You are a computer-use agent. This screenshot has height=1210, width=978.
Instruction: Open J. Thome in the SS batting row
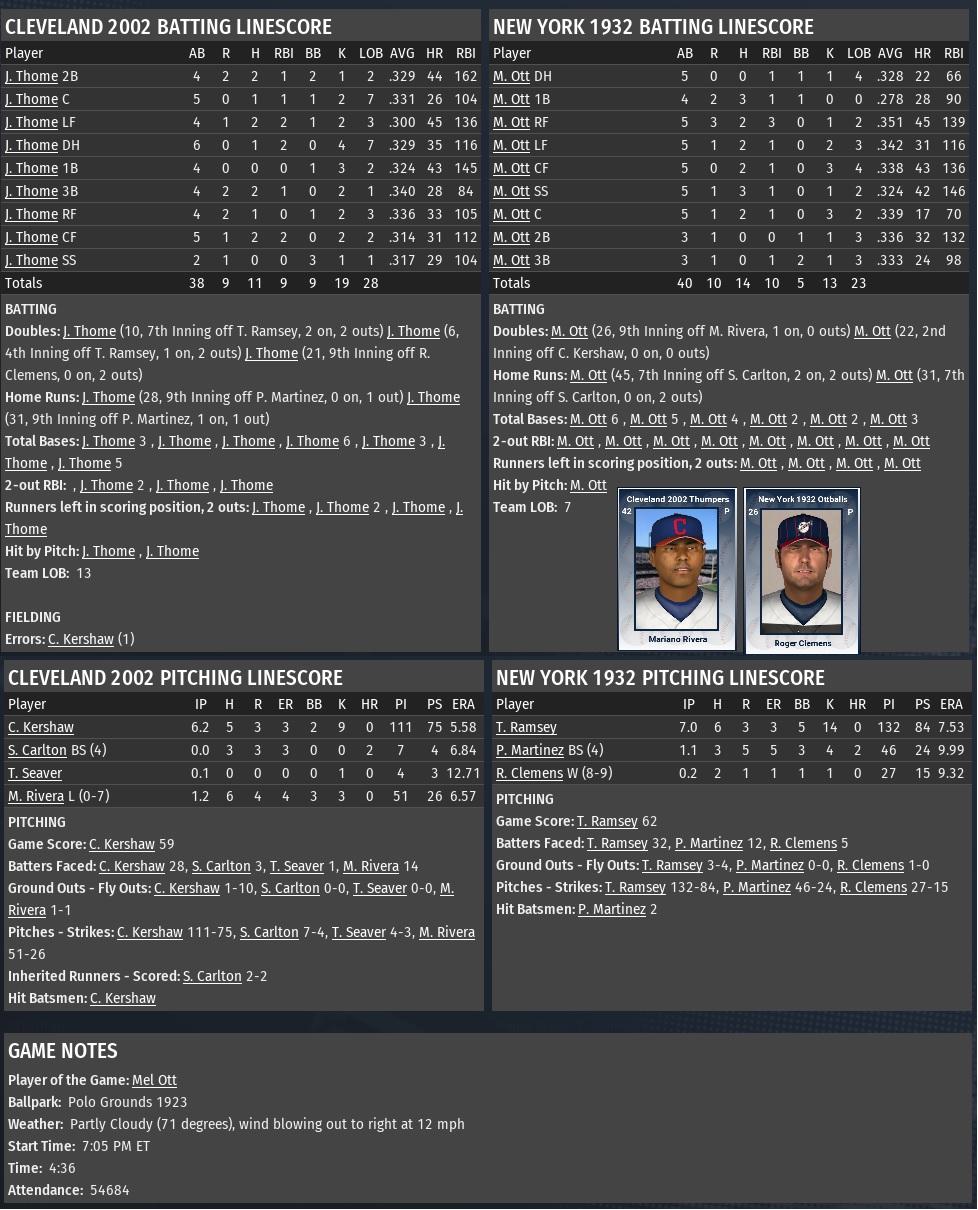pos(31,260)
